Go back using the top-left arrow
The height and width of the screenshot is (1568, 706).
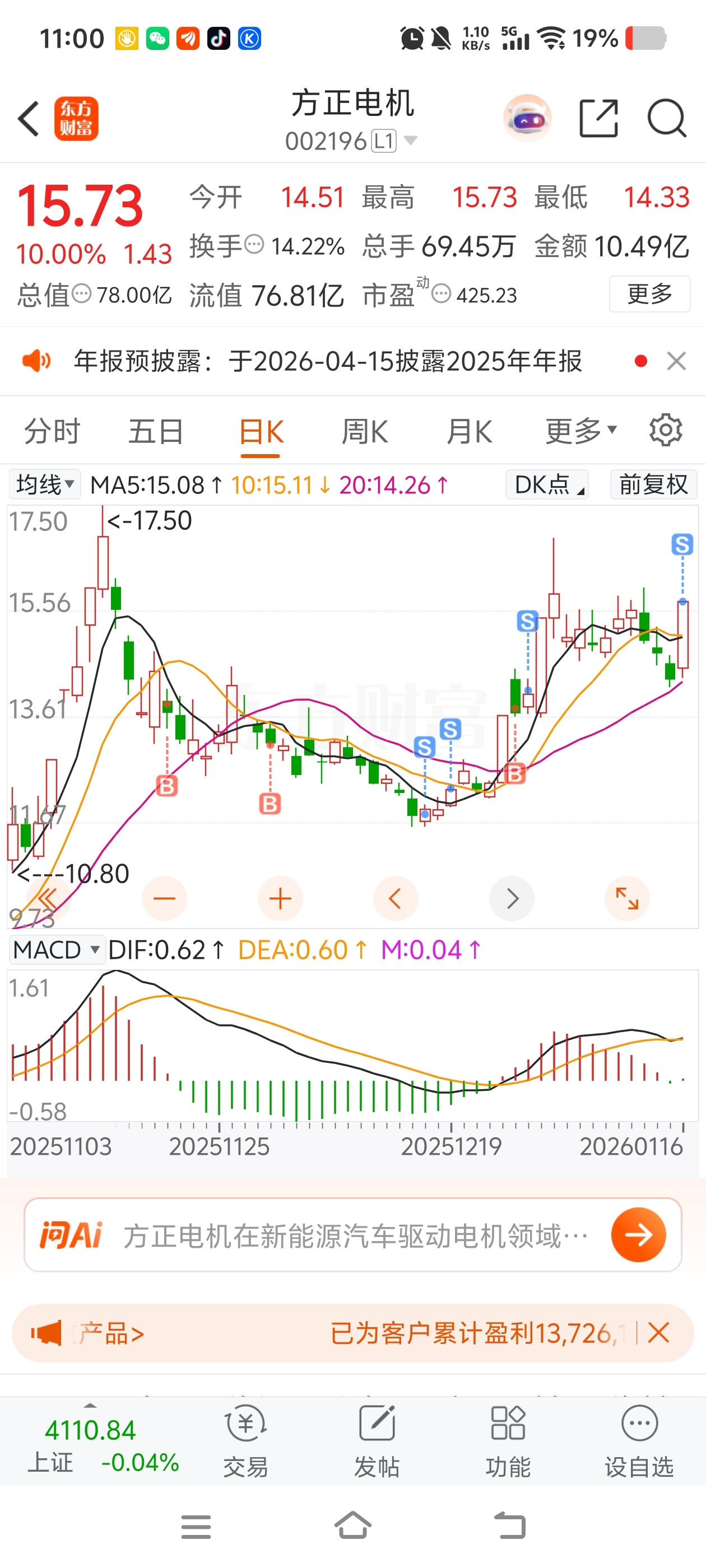click(x=29, y=118)
